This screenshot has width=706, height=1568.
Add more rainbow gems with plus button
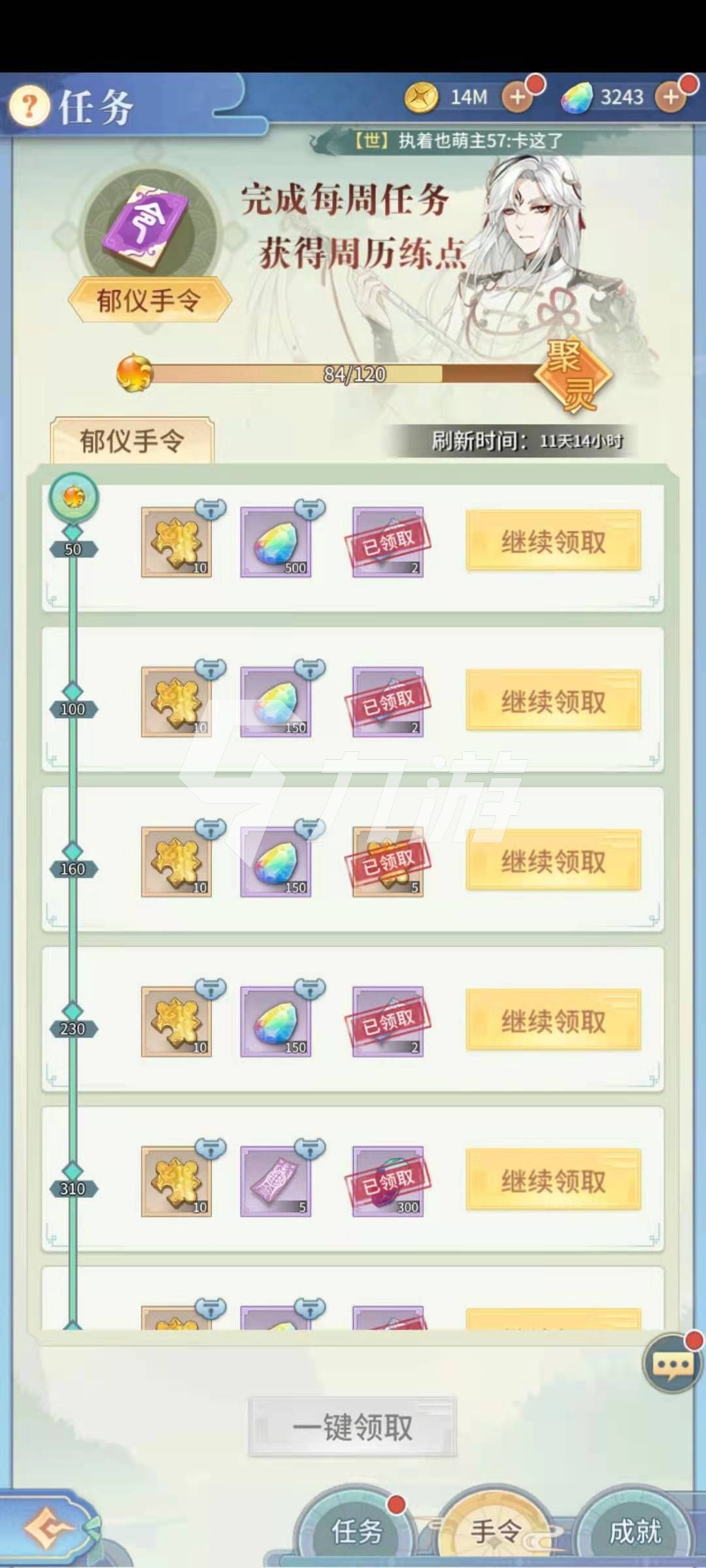point(671,98)
